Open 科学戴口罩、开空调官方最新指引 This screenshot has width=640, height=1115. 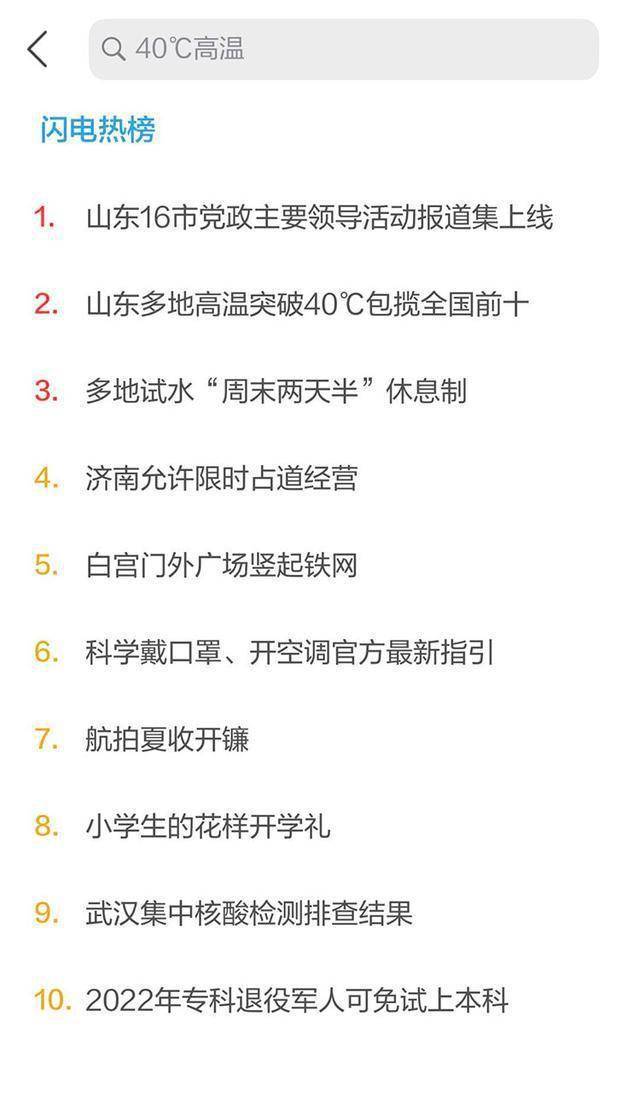pos(290,652)
